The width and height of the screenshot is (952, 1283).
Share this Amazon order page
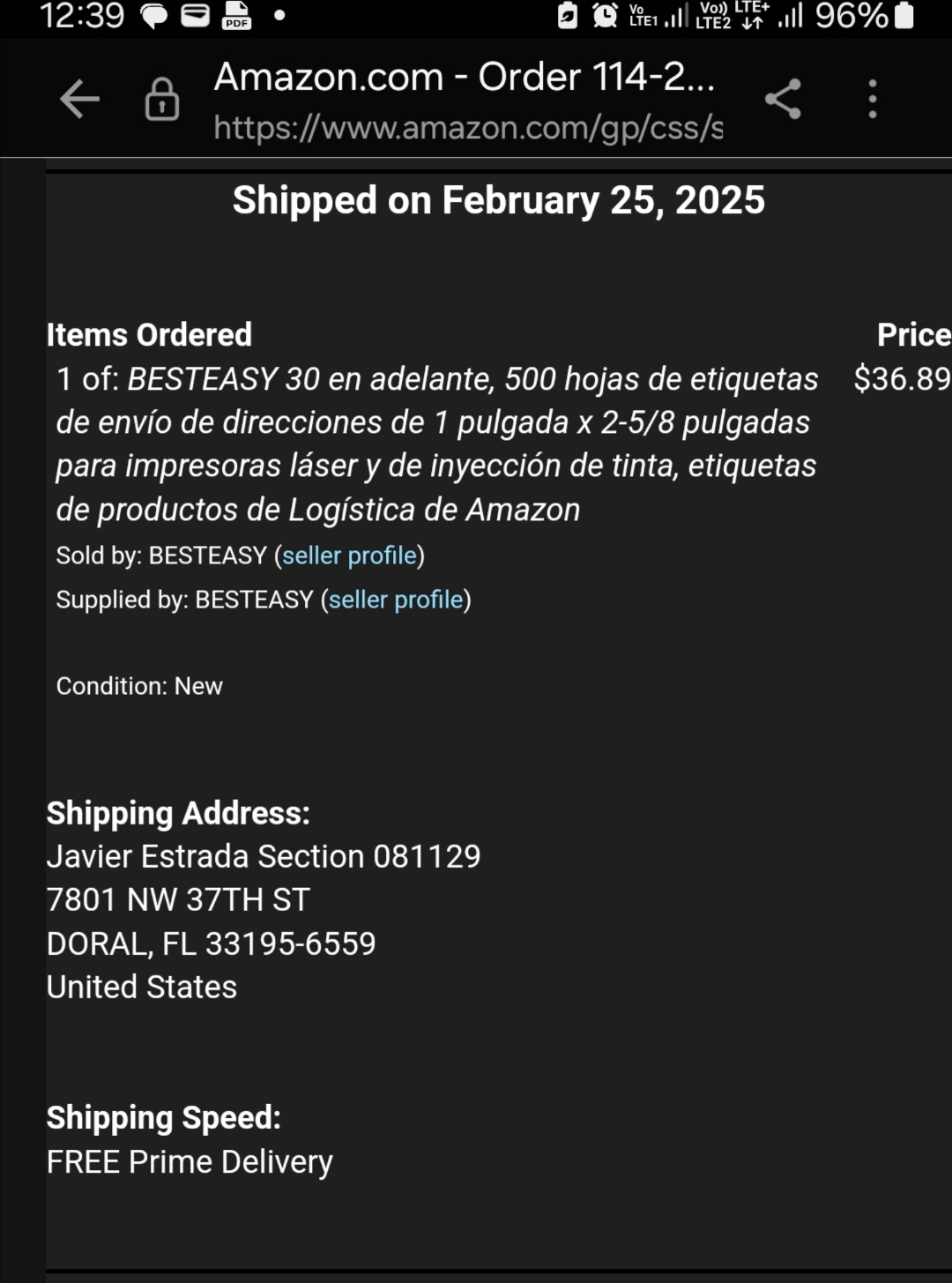[x=783, y=99]
